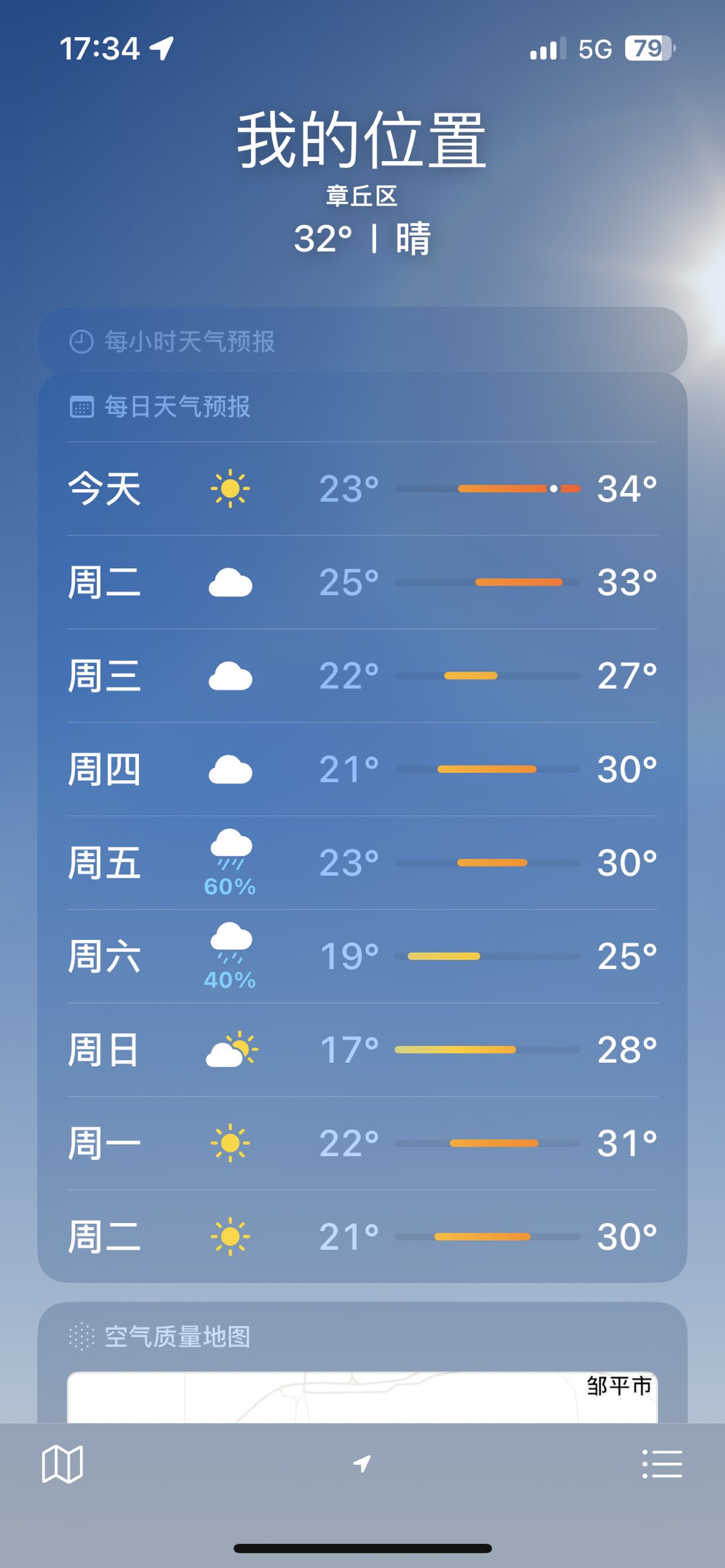View 周四 forecast details
The width and height of the screenshot is (725, 1568).
click(x=362, y=769)
